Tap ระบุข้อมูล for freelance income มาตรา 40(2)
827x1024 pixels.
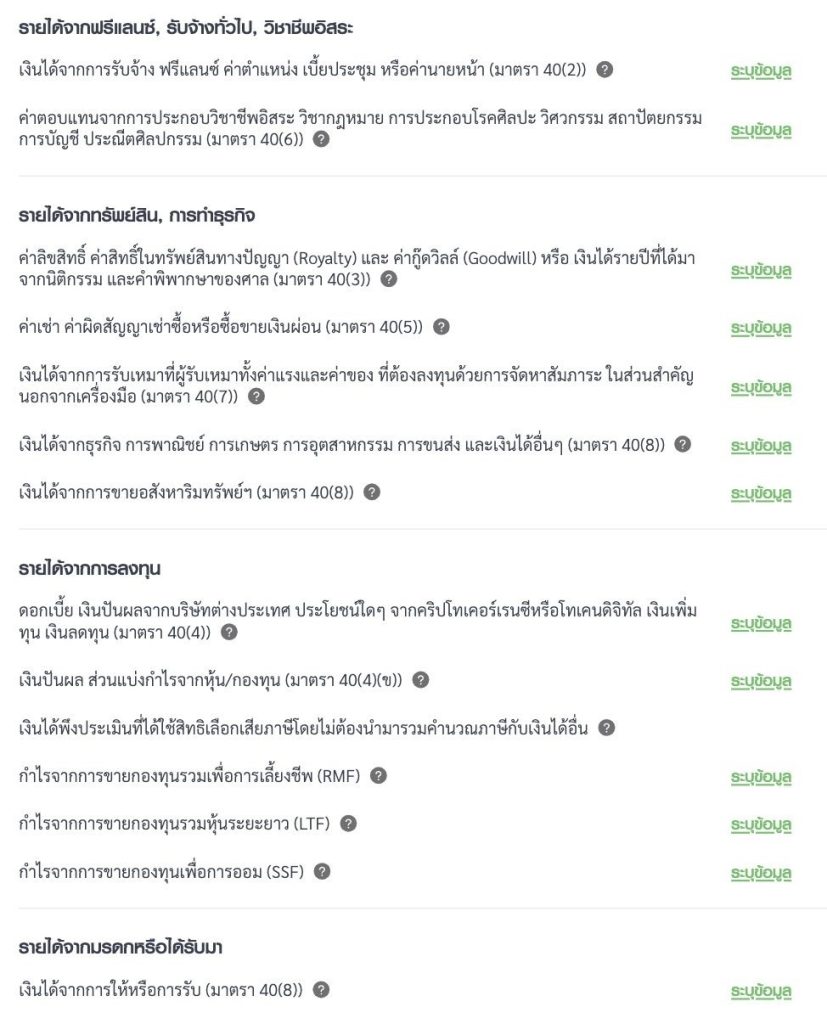[x=761, y=71]
